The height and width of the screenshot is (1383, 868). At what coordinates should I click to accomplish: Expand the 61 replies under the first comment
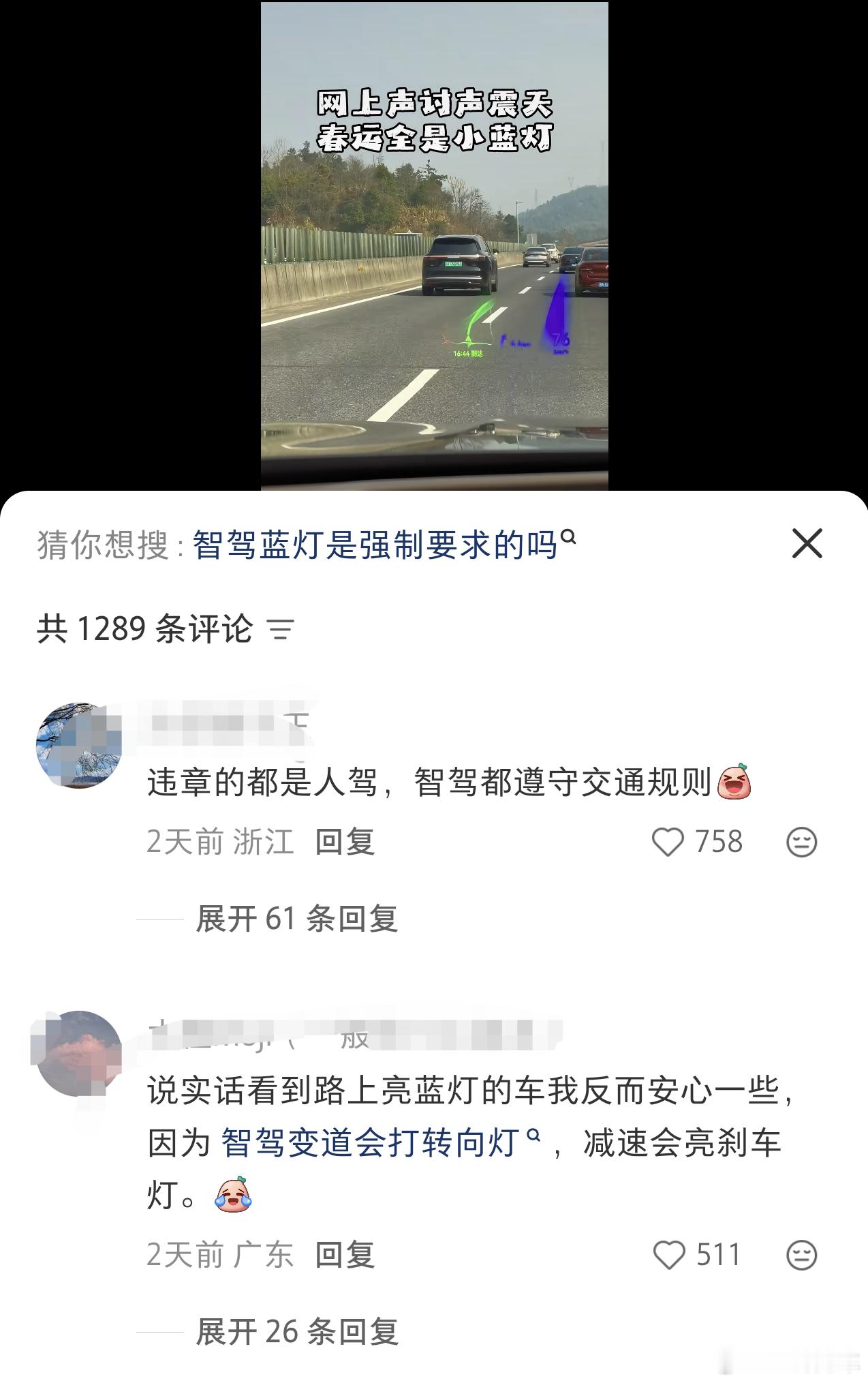point(298,918)
